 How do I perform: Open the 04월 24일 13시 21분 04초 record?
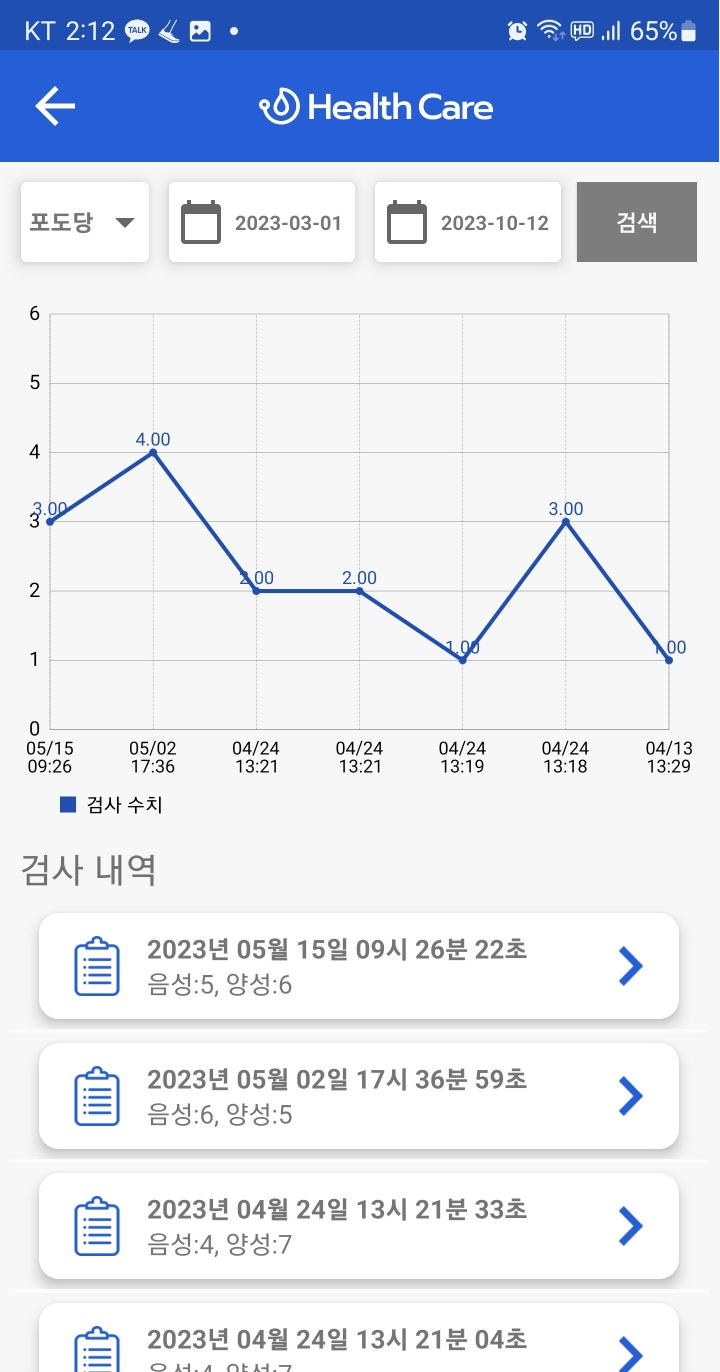click(x=359, y=1338)
